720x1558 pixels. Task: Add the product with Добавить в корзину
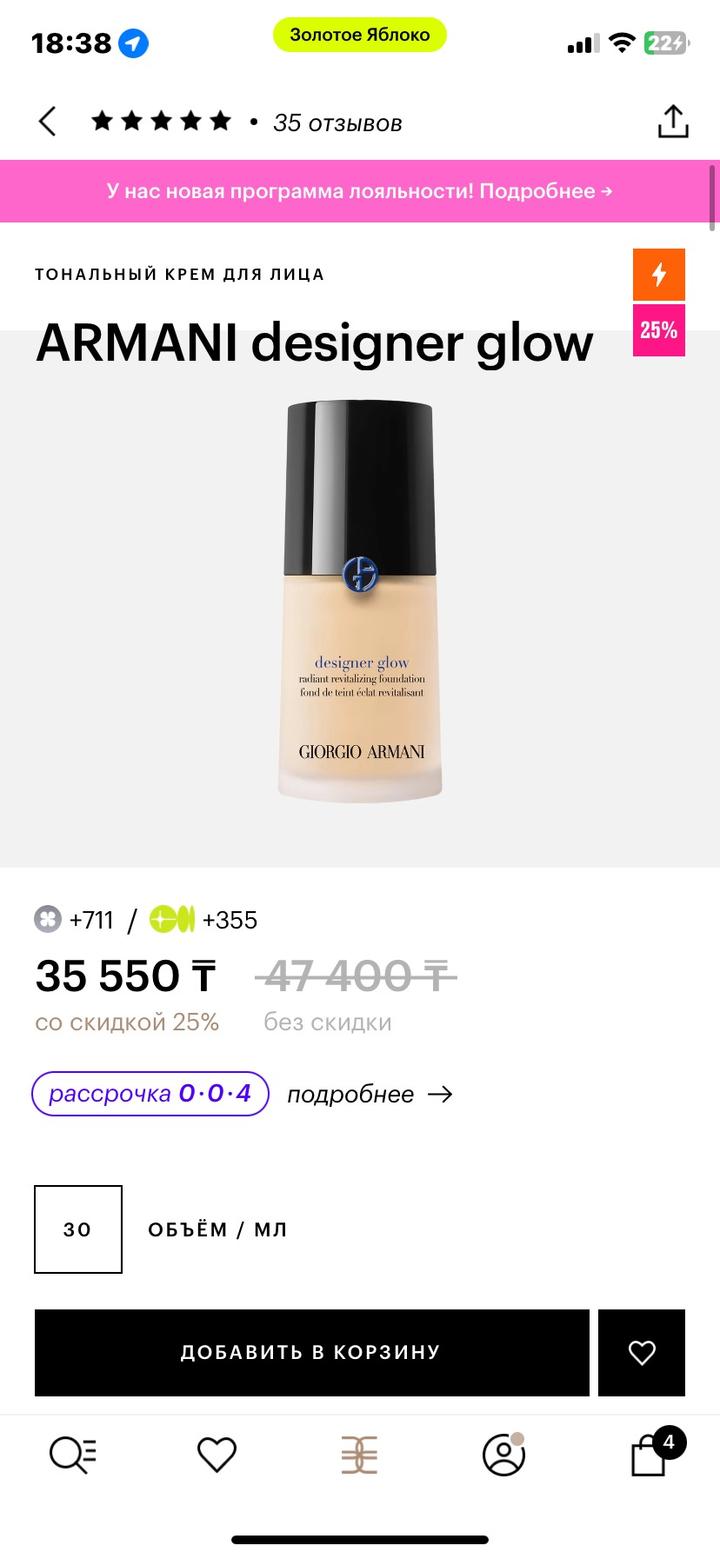pos(311,1352)
